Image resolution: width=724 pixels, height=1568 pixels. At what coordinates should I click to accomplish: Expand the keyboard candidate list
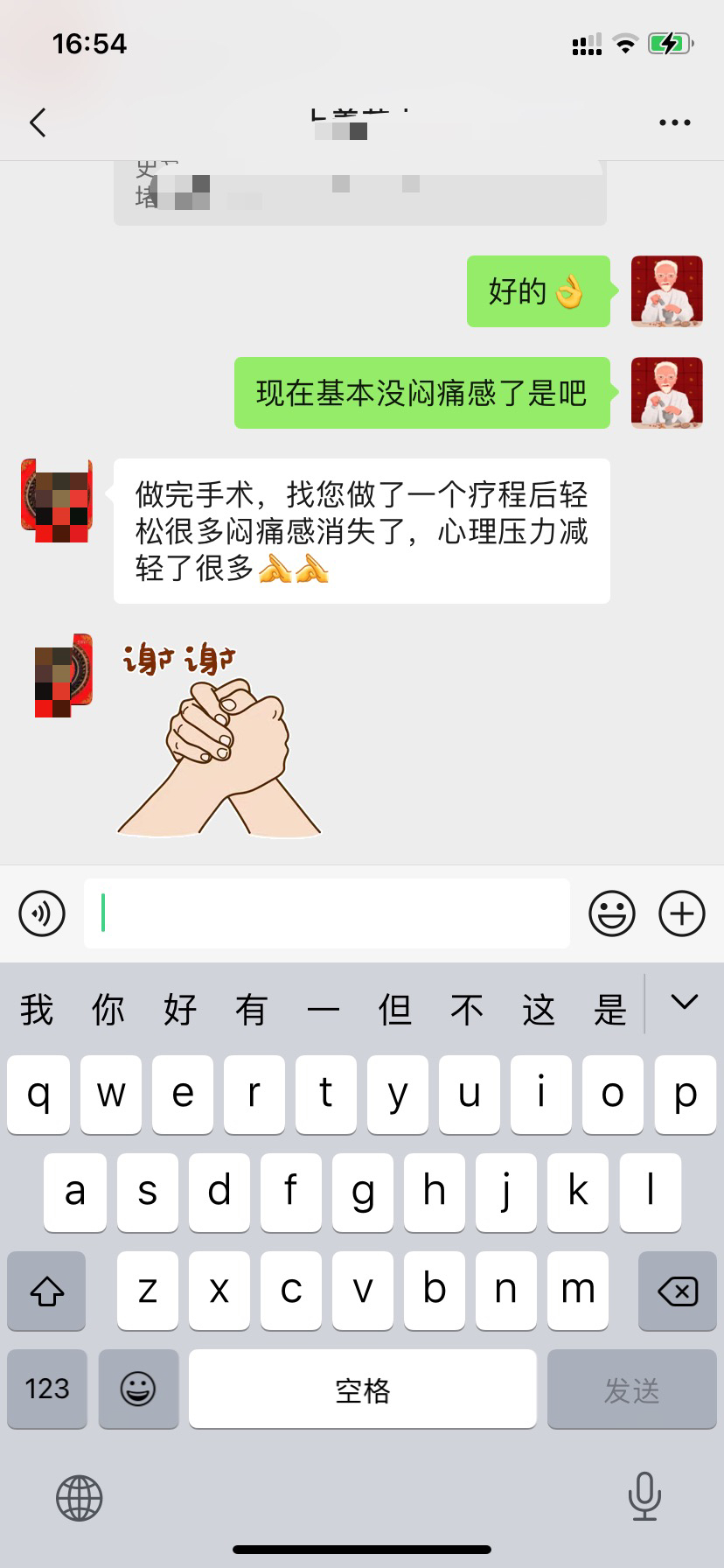[684, 1002]
